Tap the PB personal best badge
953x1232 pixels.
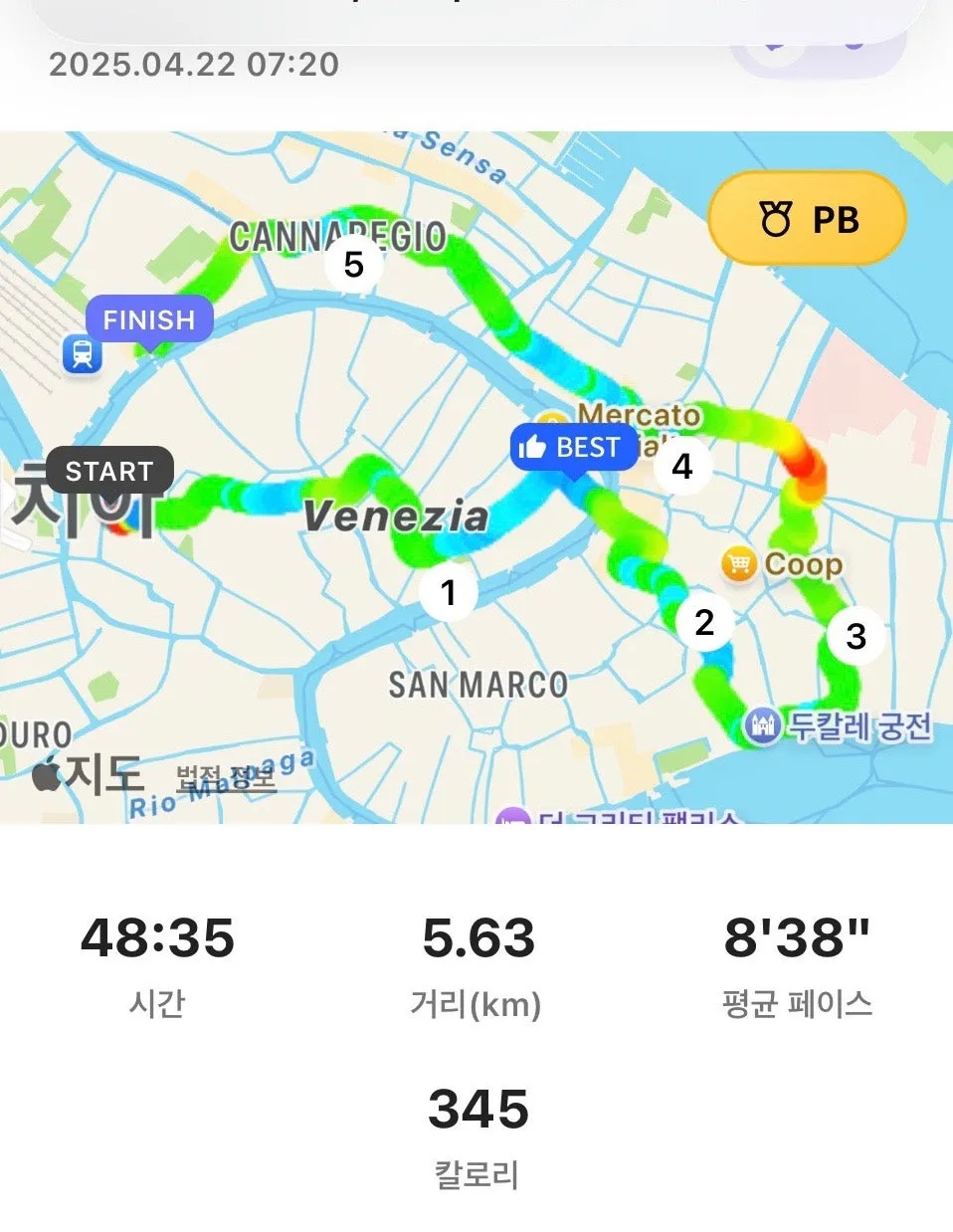point(807,218)
